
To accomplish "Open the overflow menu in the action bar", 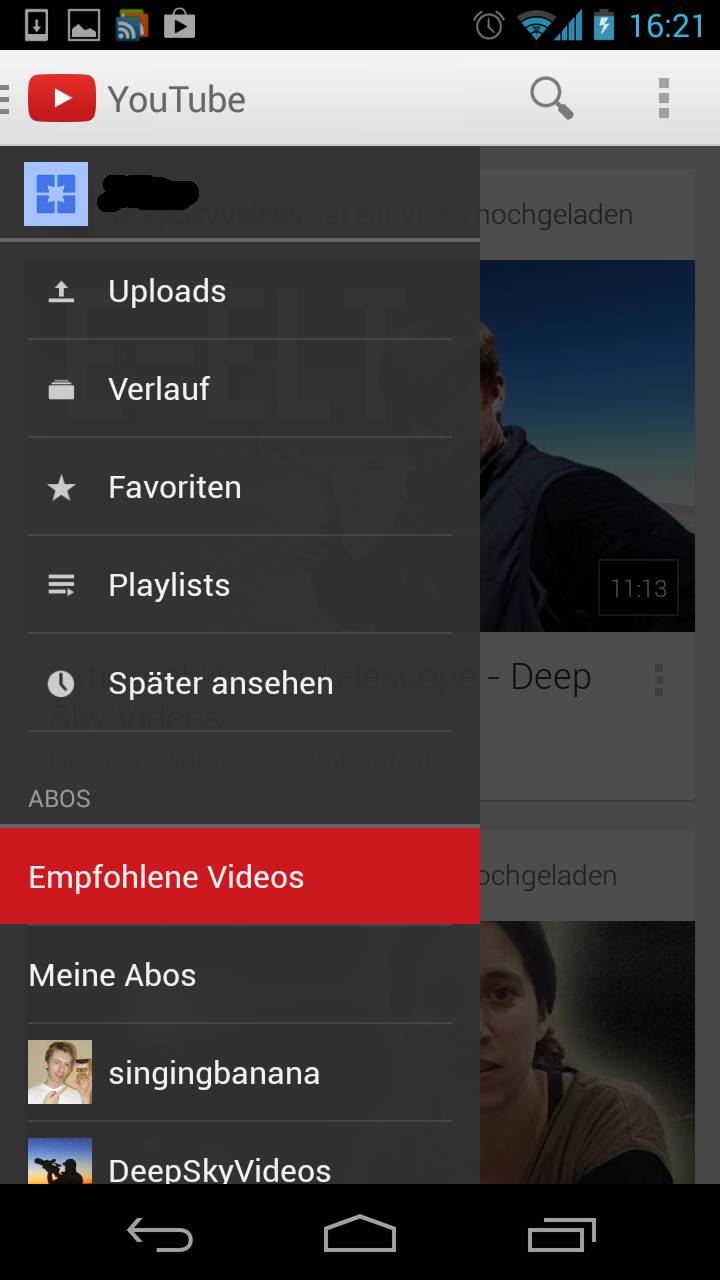I will tap(662, 97).
